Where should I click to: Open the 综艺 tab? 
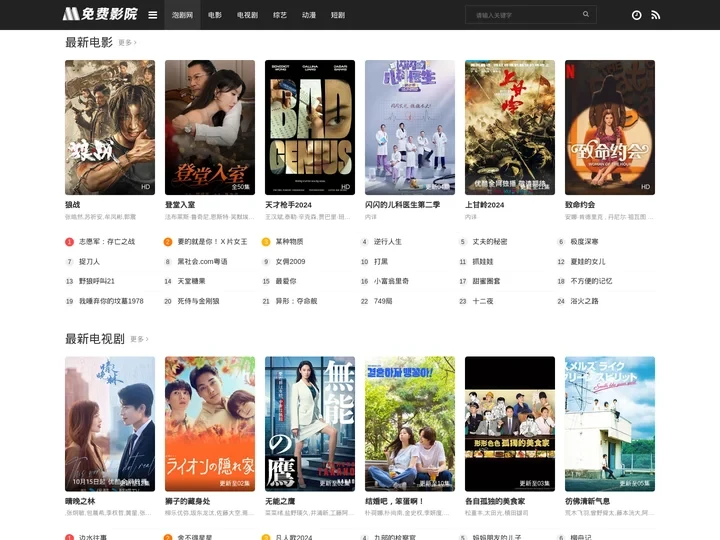280,15
